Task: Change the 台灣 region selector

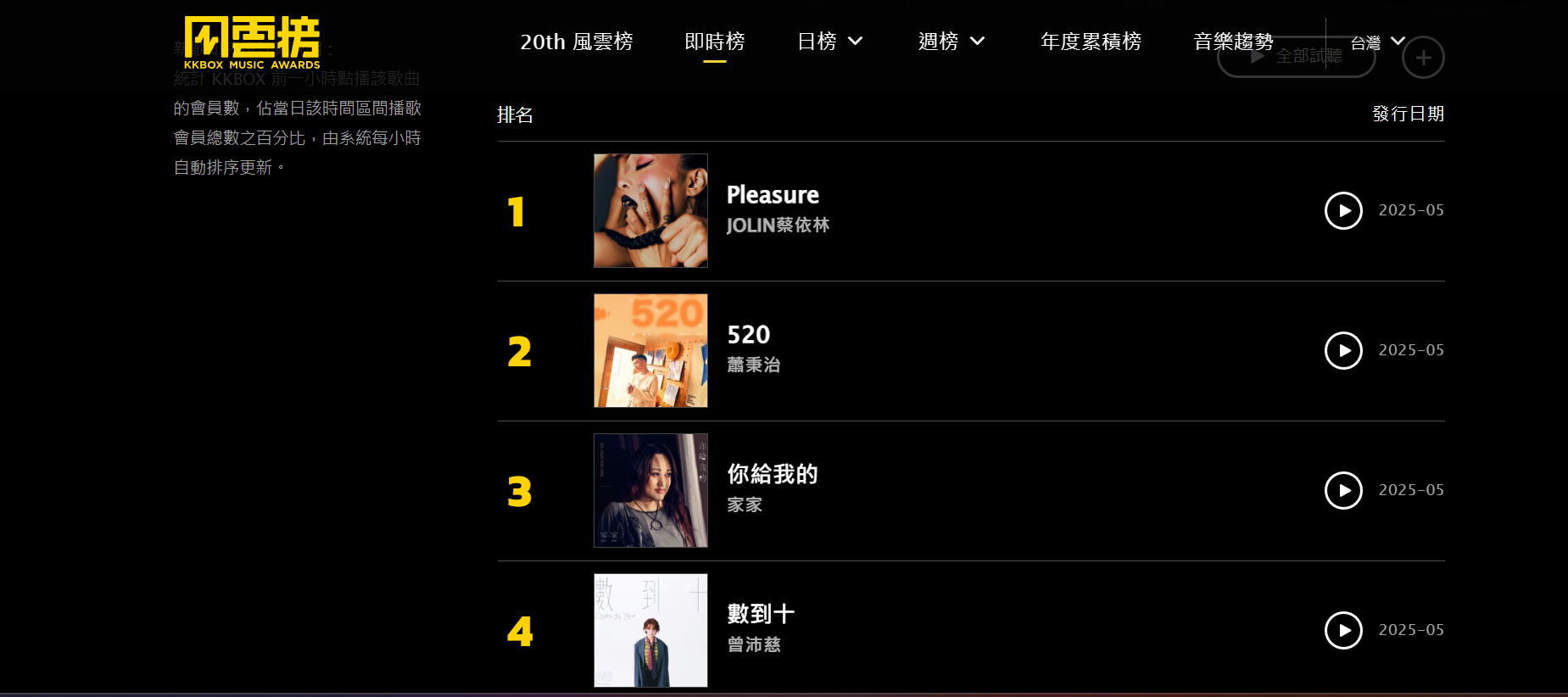Action: point(1377,42)
